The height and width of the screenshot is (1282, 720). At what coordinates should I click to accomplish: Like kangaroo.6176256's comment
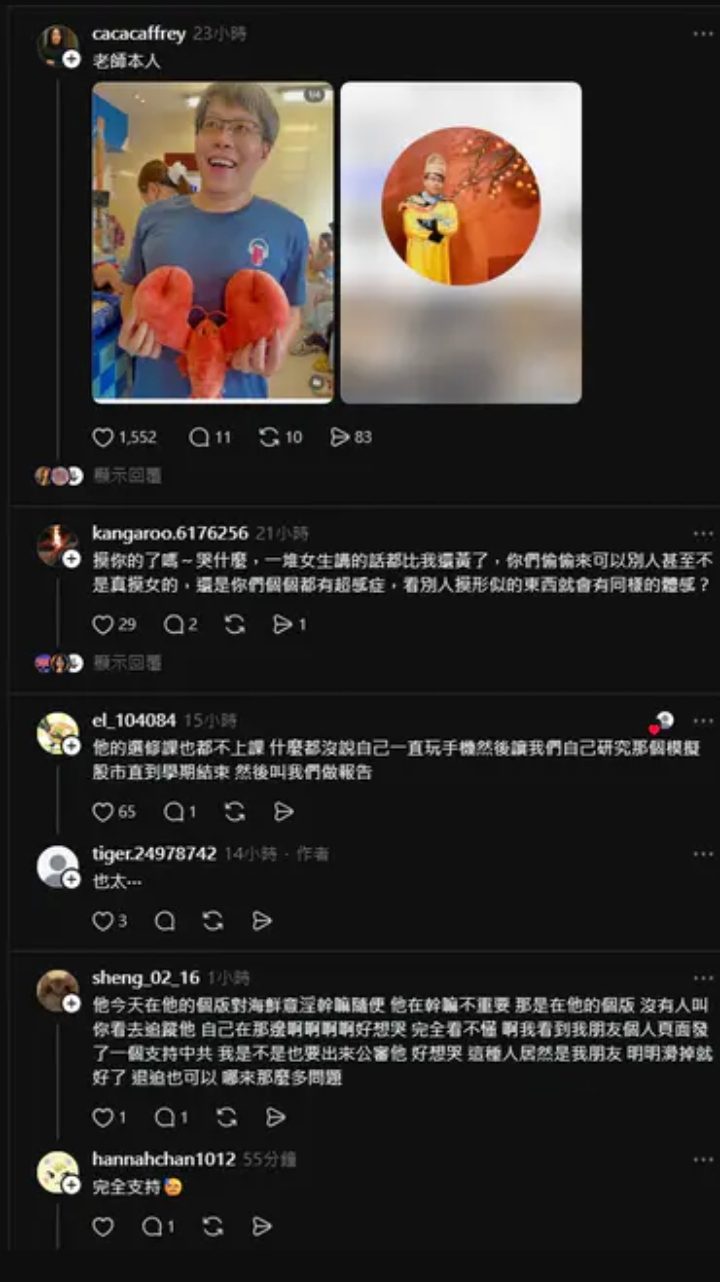(103, 625)
